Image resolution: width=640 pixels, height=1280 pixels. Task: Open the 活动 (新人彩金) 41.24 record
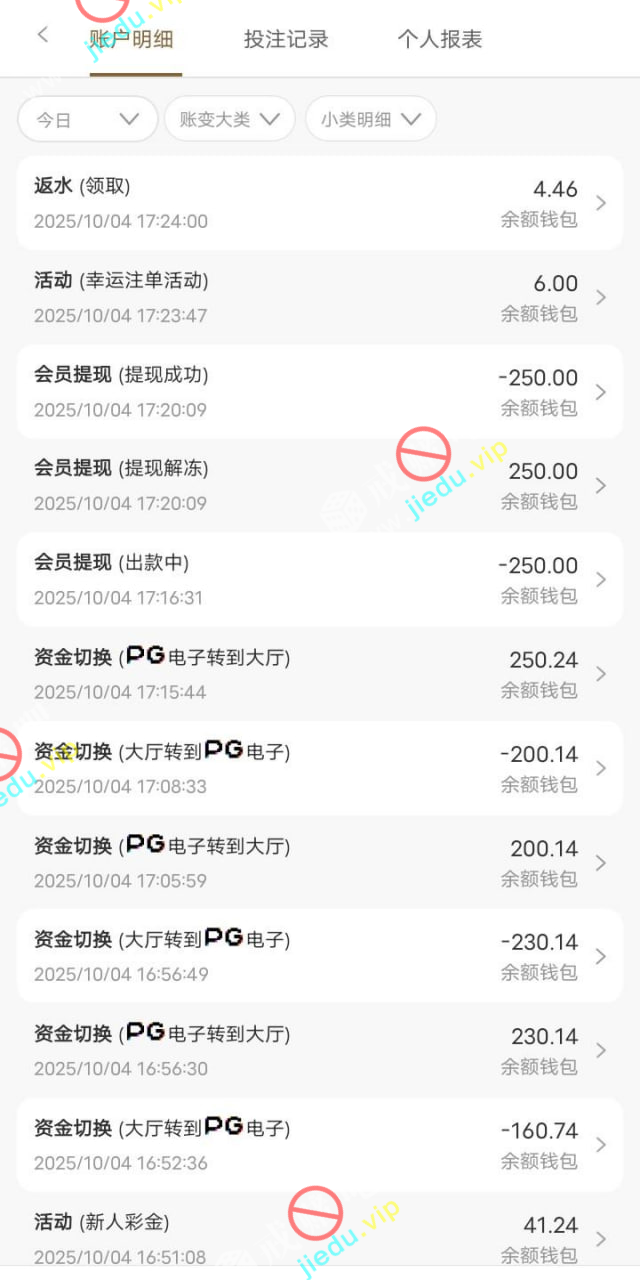320,1237
